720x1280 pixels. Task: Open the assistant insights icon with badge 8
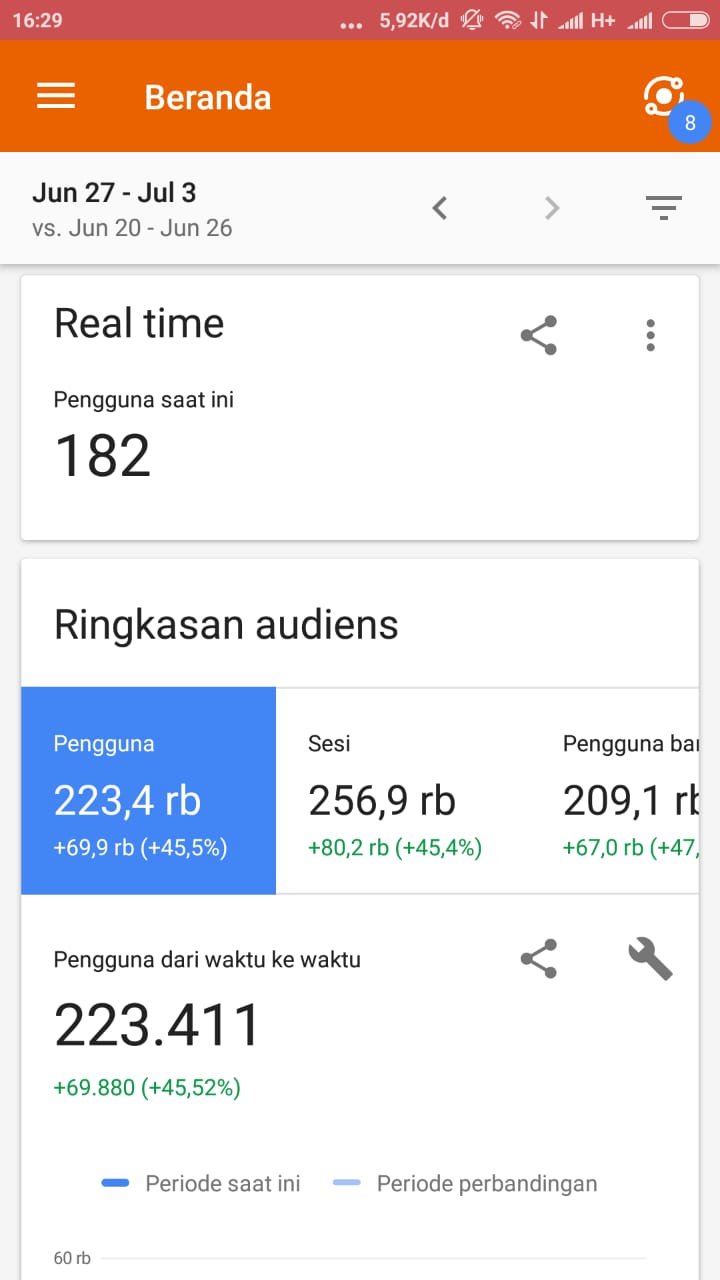pyautogui.click(x=665, y=97)
